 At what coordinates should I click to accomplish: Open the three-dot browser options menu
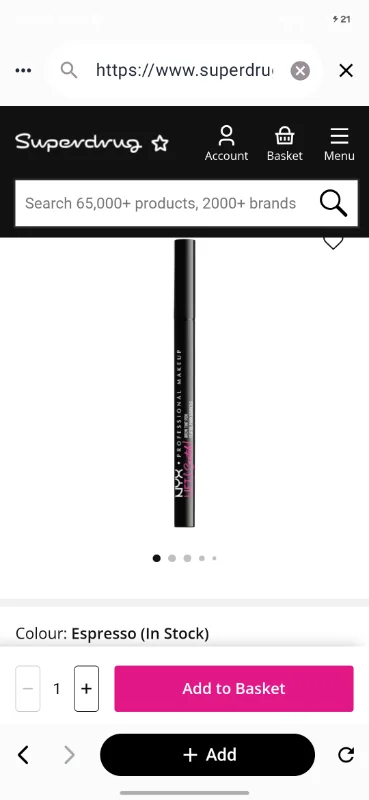(x=23, y=70)
